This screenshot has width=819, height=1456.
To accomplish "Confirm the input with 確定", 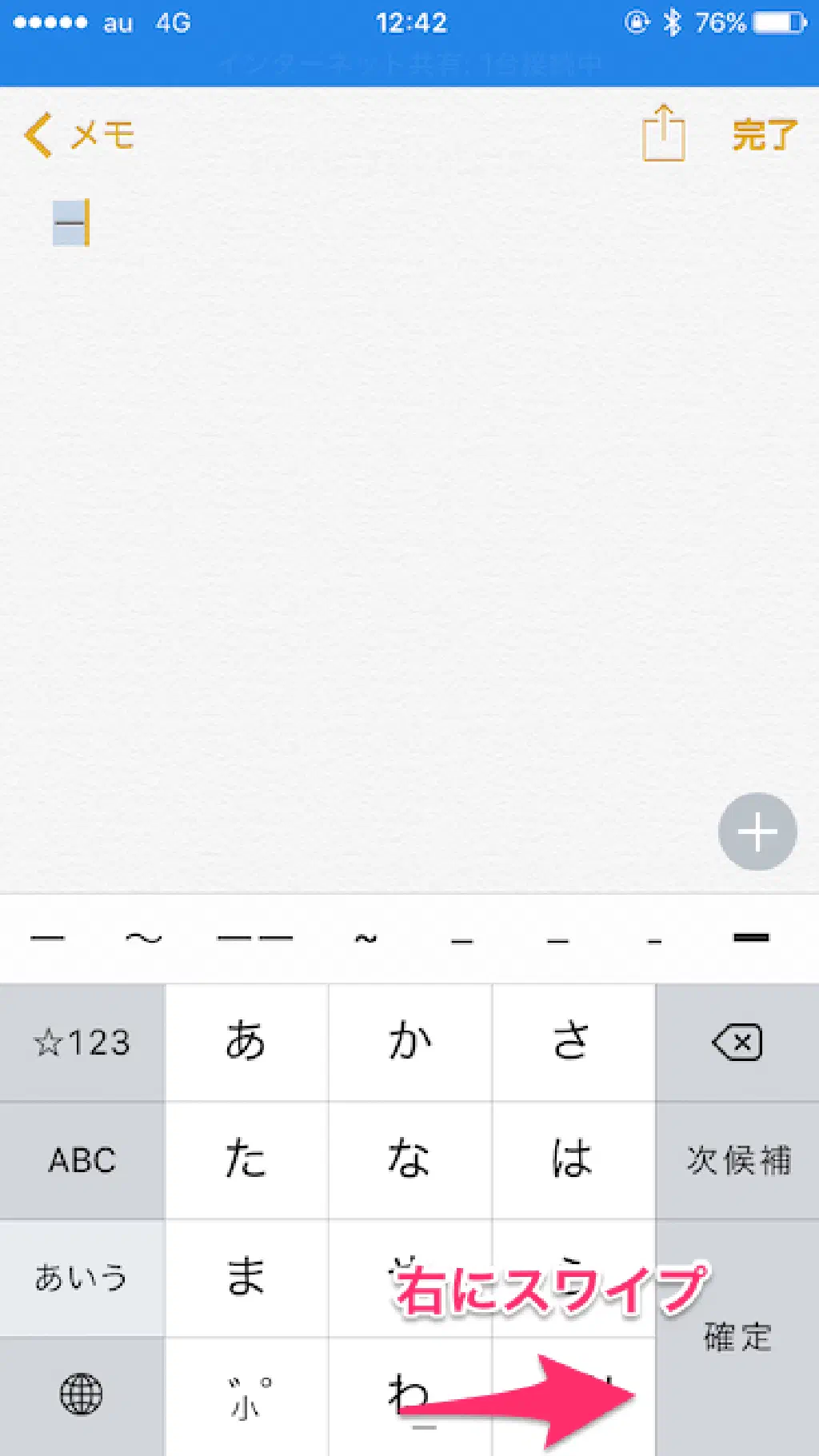I will (737, 1337).
